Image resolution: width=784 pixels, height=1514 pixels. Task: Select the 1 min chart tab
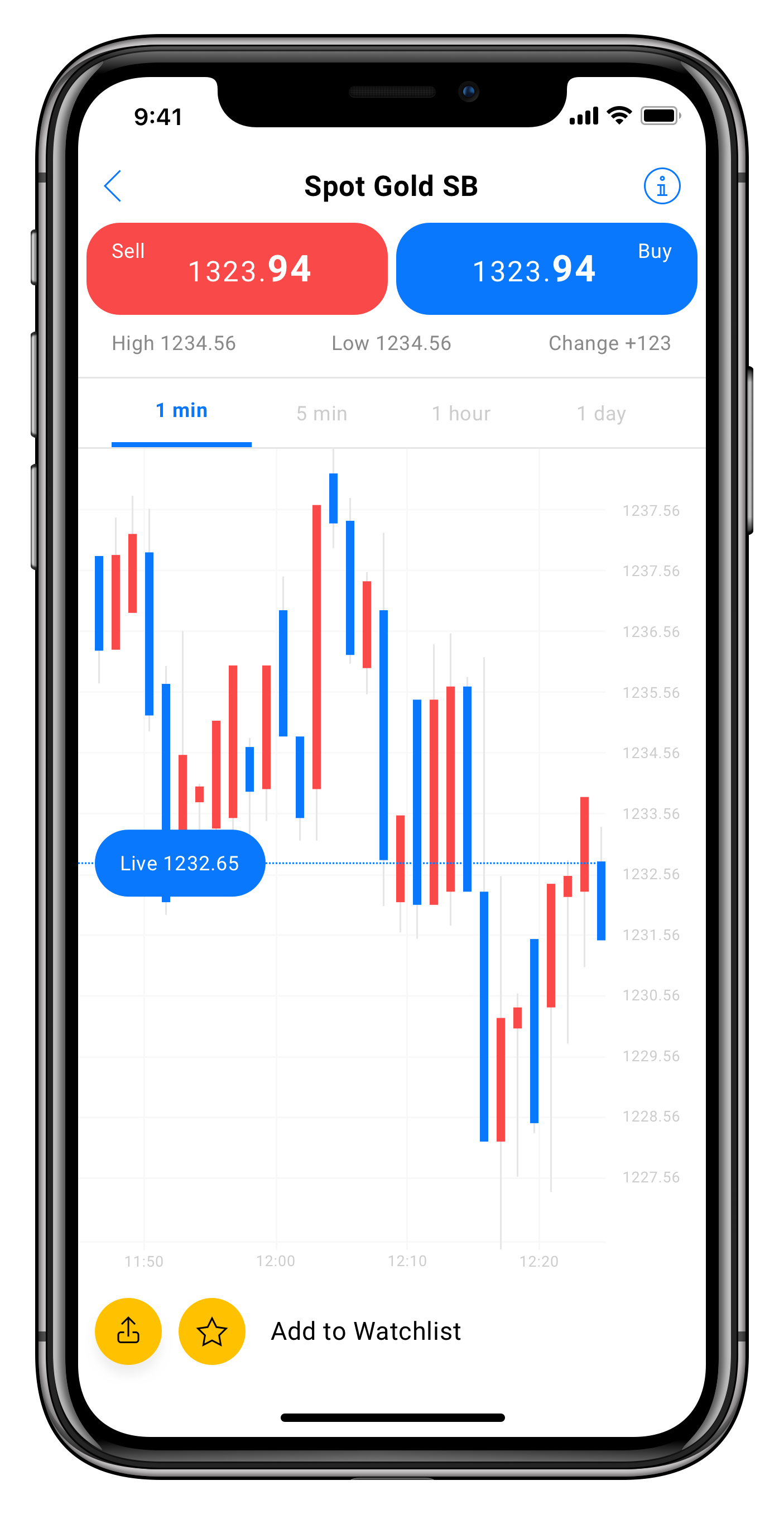coord(181,411)
